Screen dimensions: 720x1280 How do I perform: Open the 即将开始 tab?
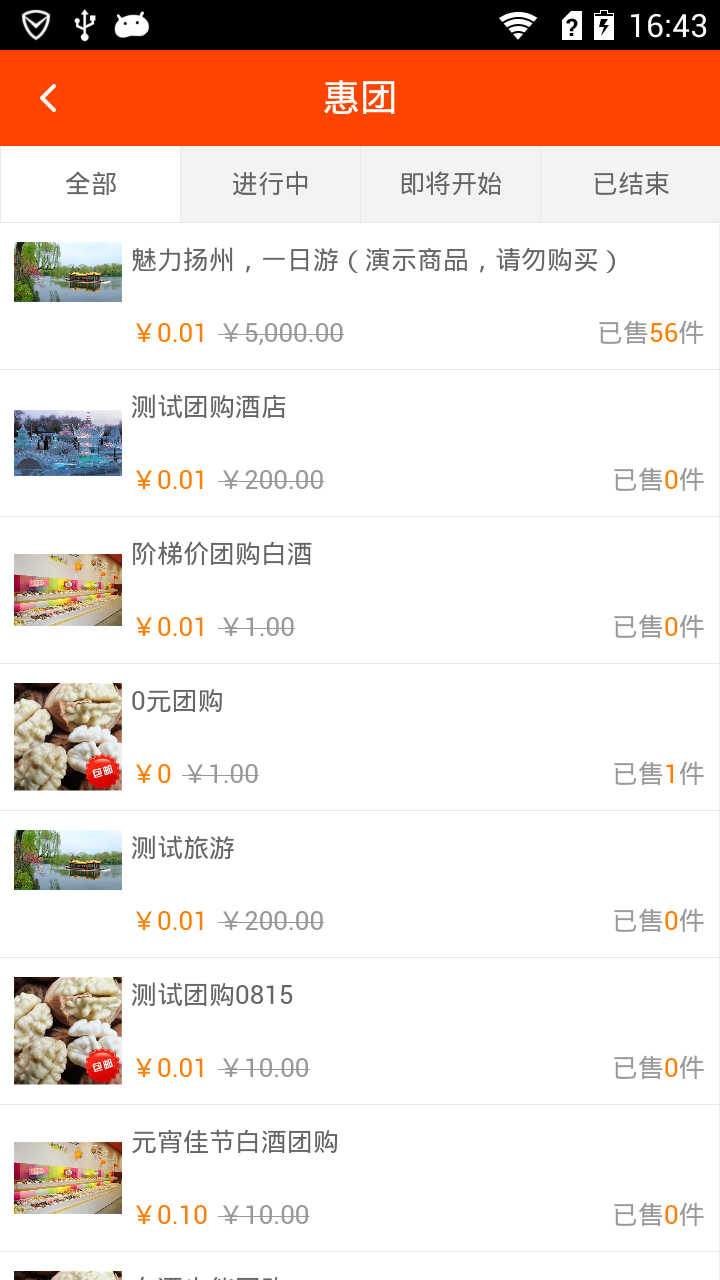click(x=450, y=183)
